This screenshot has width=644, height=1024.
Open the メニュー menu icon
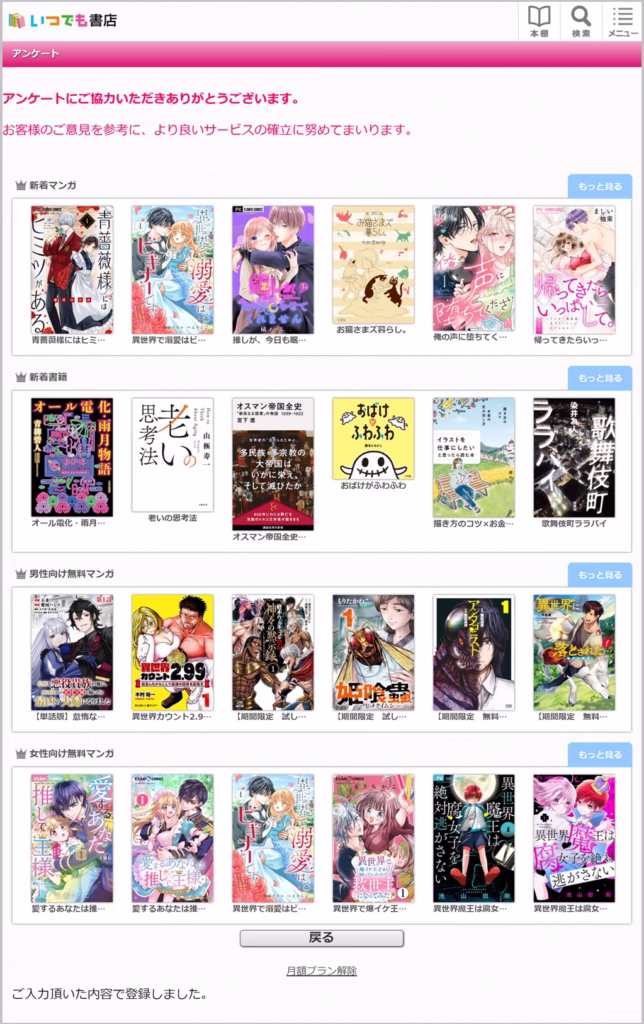tap(623, 21)
